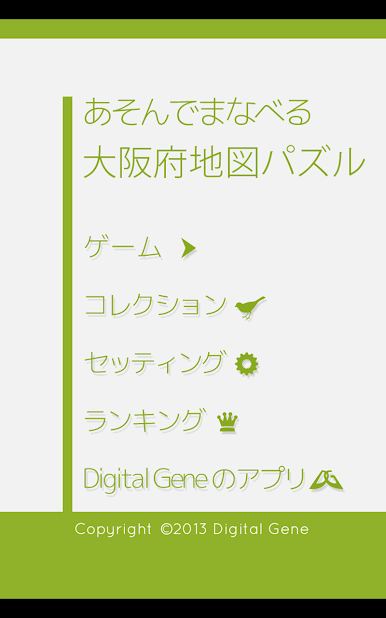Open Digital Gene のアプリ list

[x=213, y=480]
